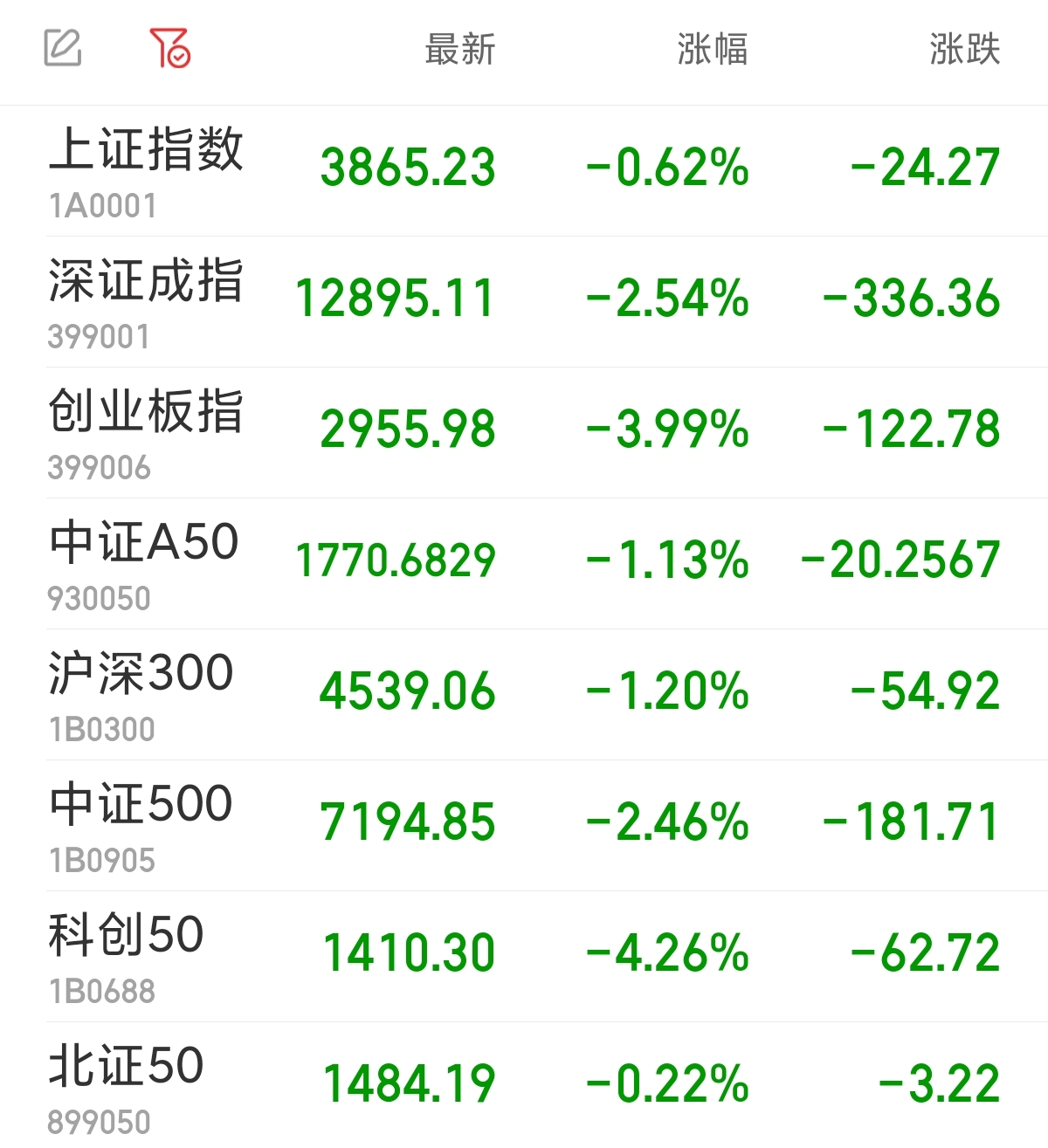
Task: Open 沪深300 index details
Action: pyautogui.click(x=141, y=693)
